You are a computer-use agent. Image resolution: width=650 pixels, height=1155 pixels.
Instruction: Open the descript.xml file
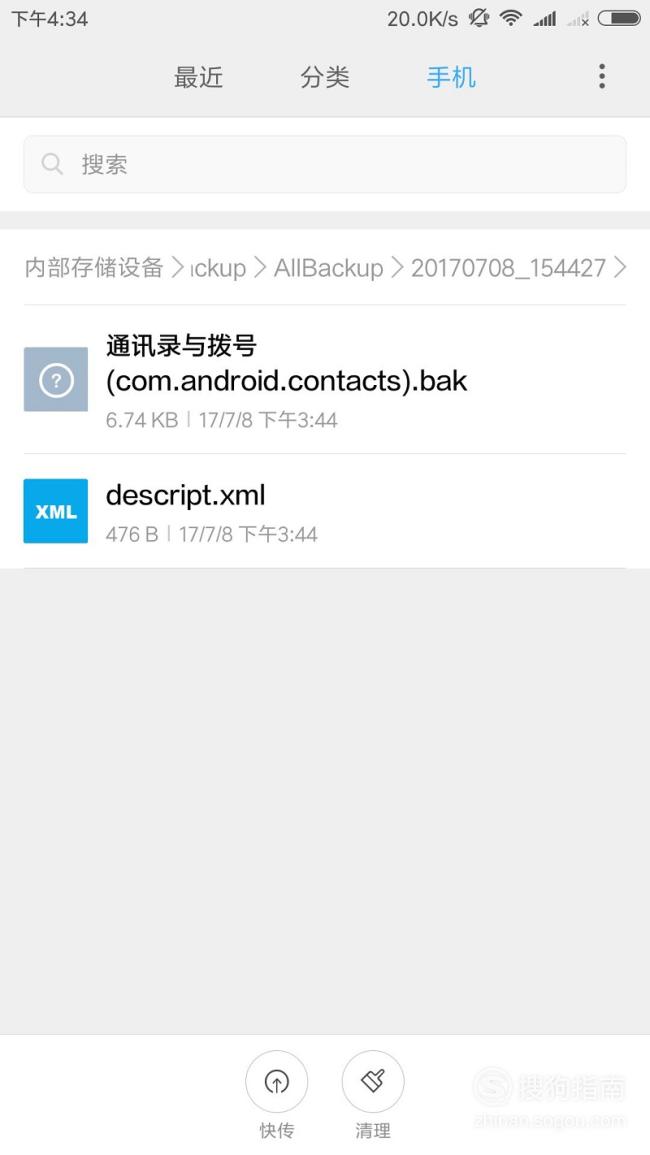[325, 511]
